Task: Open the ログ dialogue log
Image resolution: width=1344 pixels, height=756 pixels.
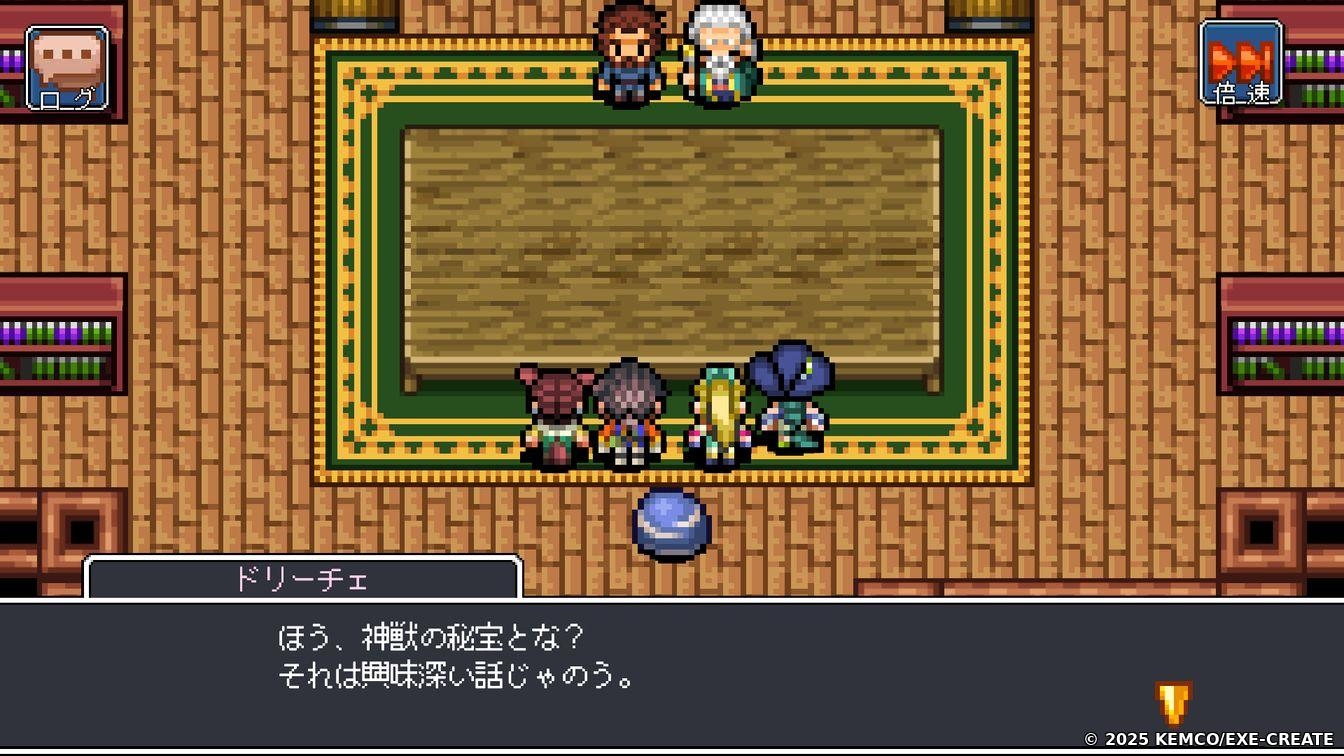Action: point(67,67)
